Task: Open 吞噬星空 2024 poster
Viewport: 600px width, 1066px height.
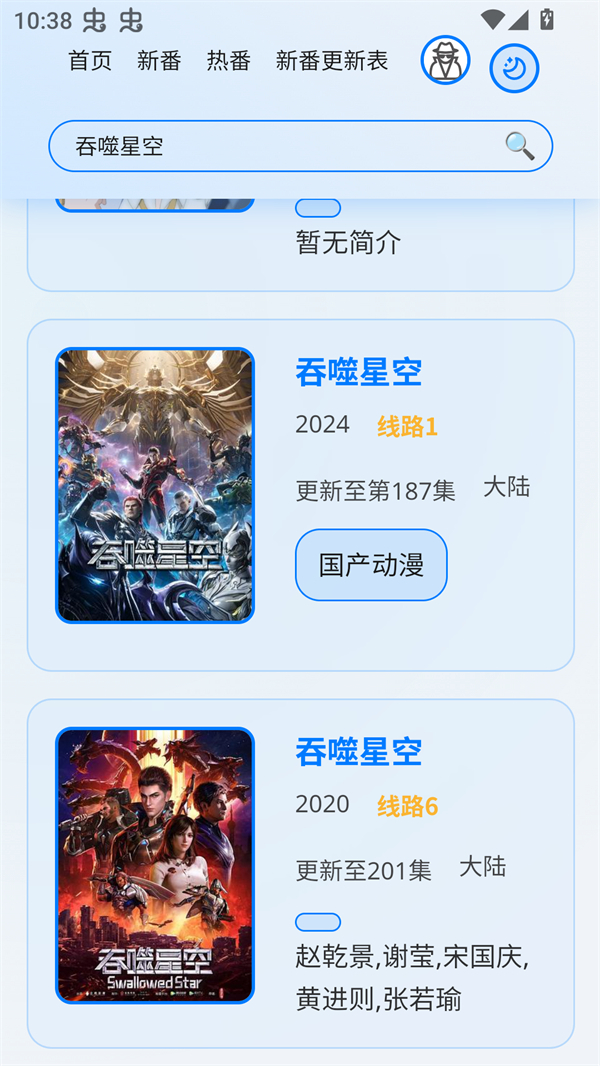Action: tap(155, 485)
